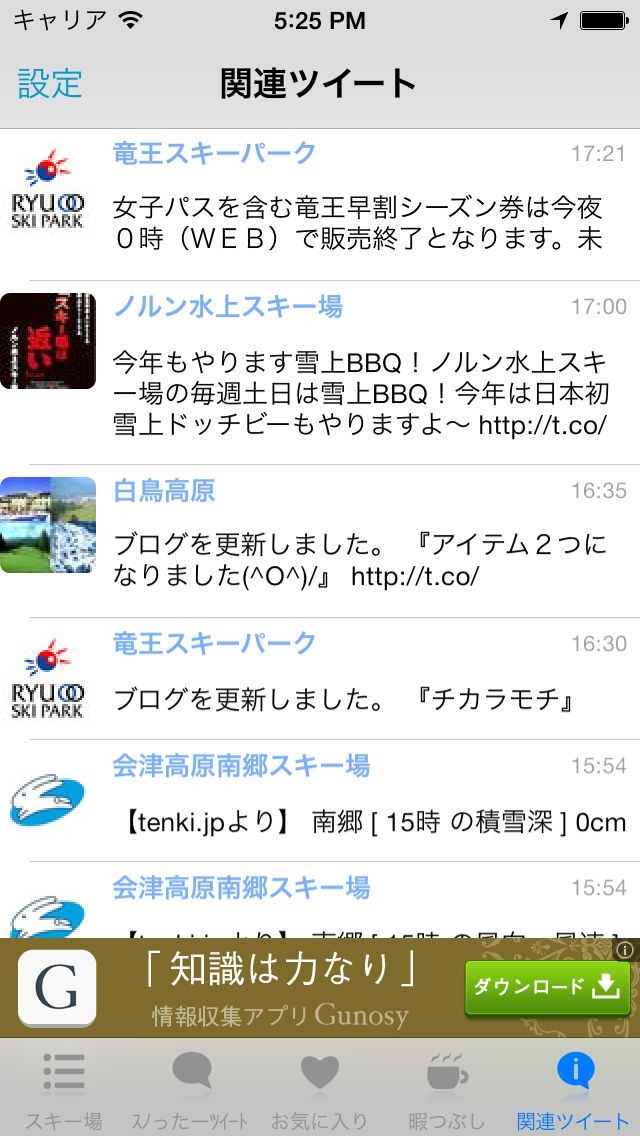Open the ad info icon
This screenshot has width=640, height=1136.
point(625,949)
